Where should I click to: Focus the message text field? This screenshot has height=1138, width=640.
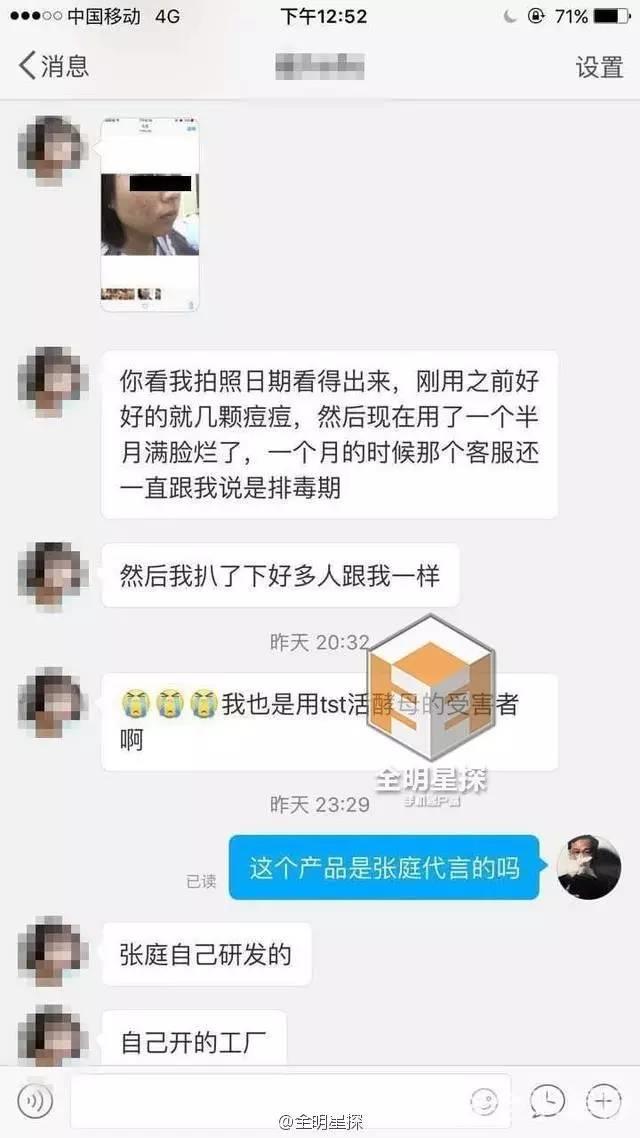tap(270, 1101)
